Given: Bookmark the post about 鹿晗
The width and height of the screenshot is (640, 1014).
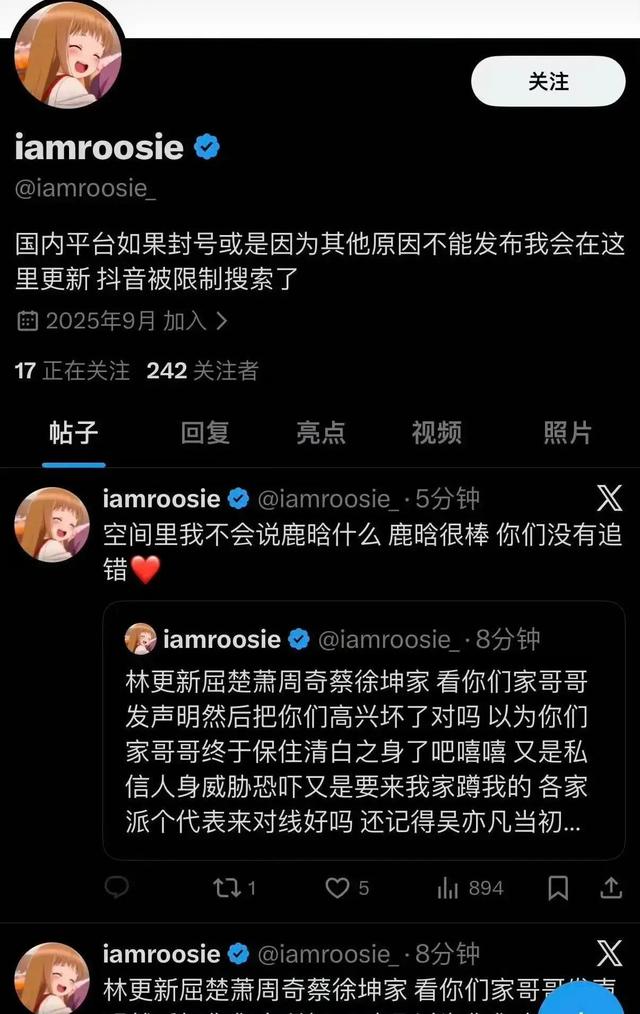Looking at the screenshot, I should click(558, 887).
